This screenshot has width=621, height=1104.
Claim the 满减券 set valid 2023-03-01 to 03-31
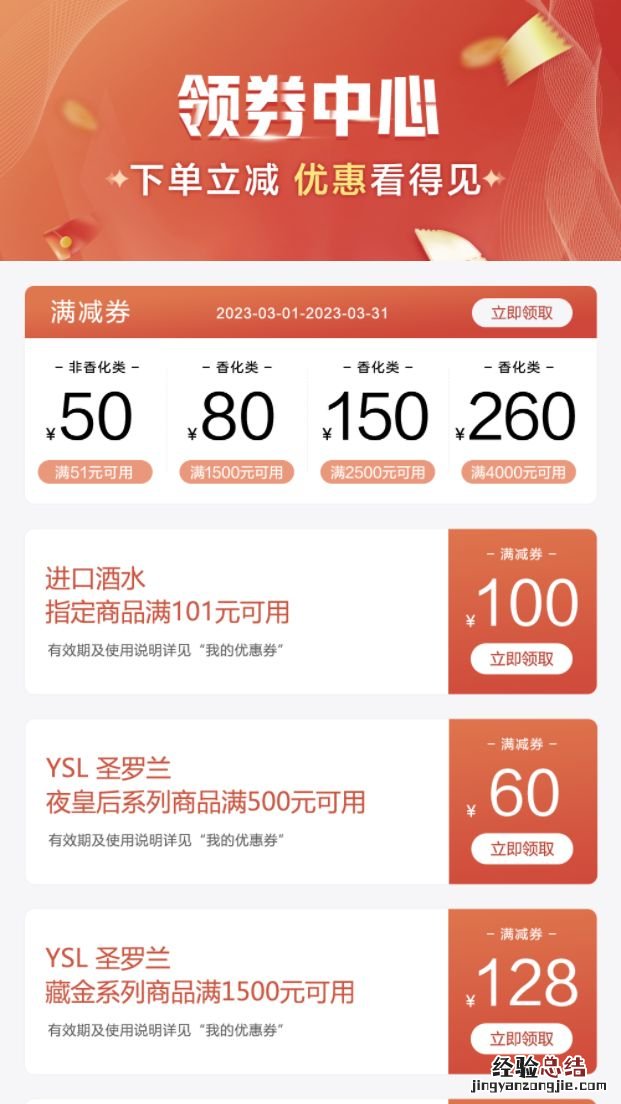(x=521, y=313)
